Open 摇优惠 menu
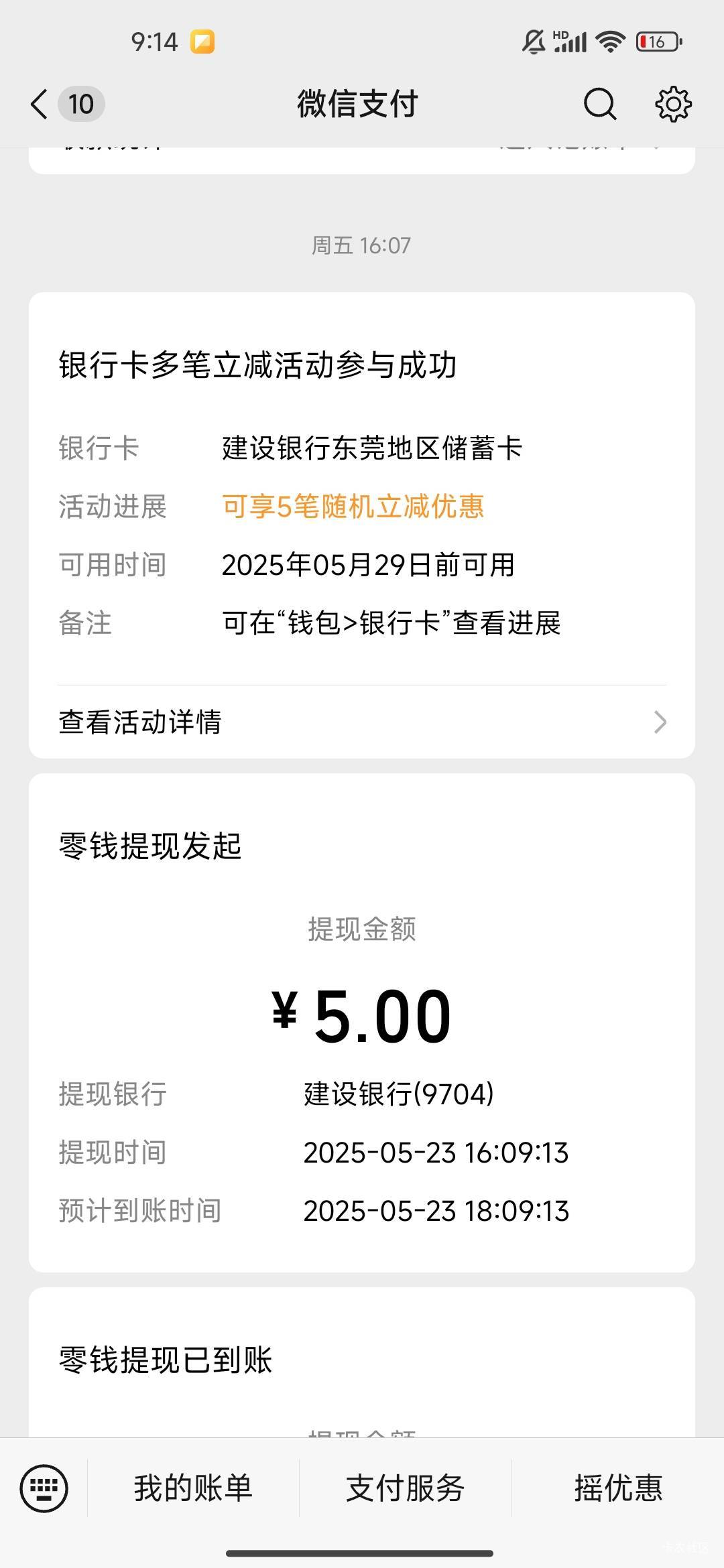The height and width of the screenshot is (1568, 724). [x=618, y=1488]
